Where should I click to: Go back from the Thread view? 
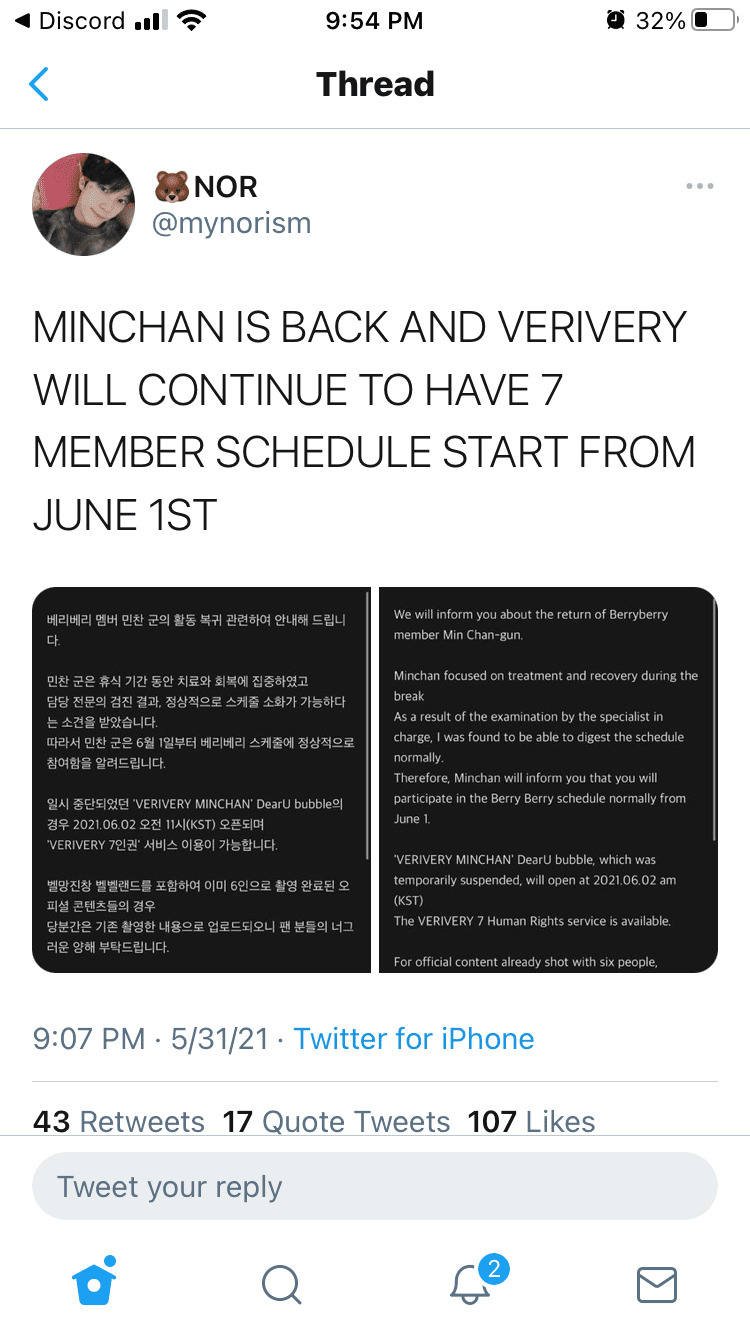(39, 84)
